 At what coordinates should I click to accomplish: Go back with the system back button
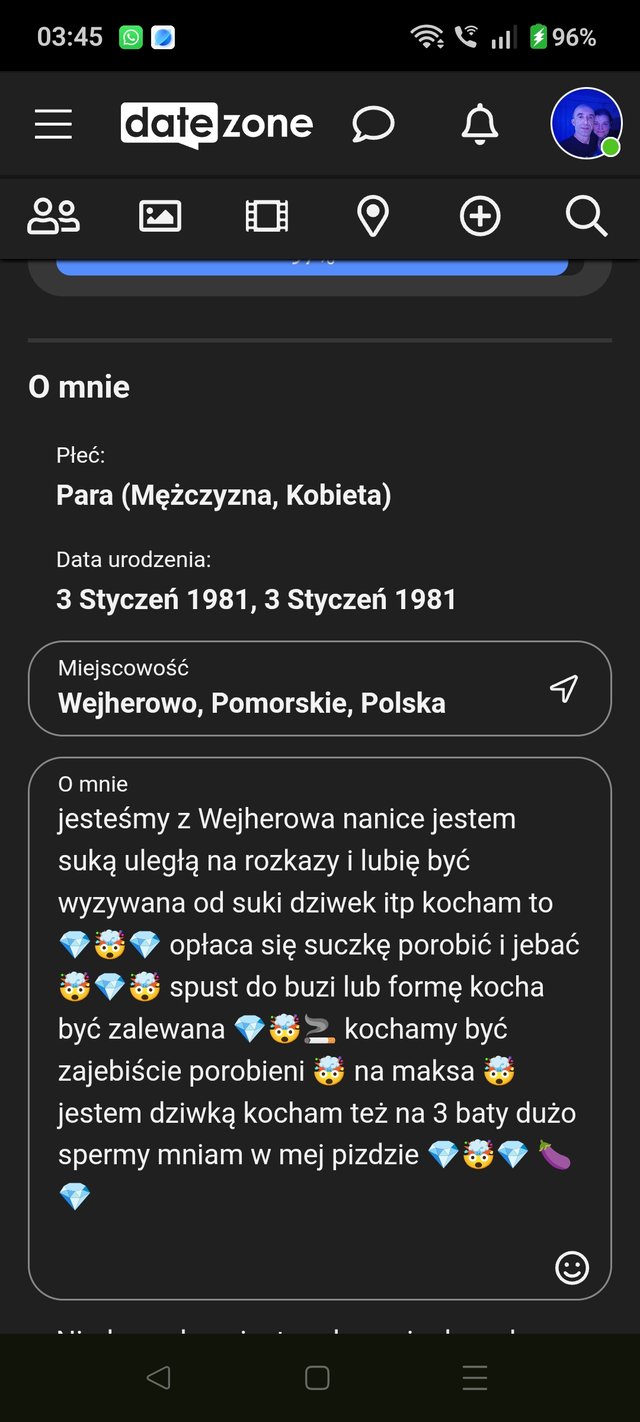click(158, 1378)
